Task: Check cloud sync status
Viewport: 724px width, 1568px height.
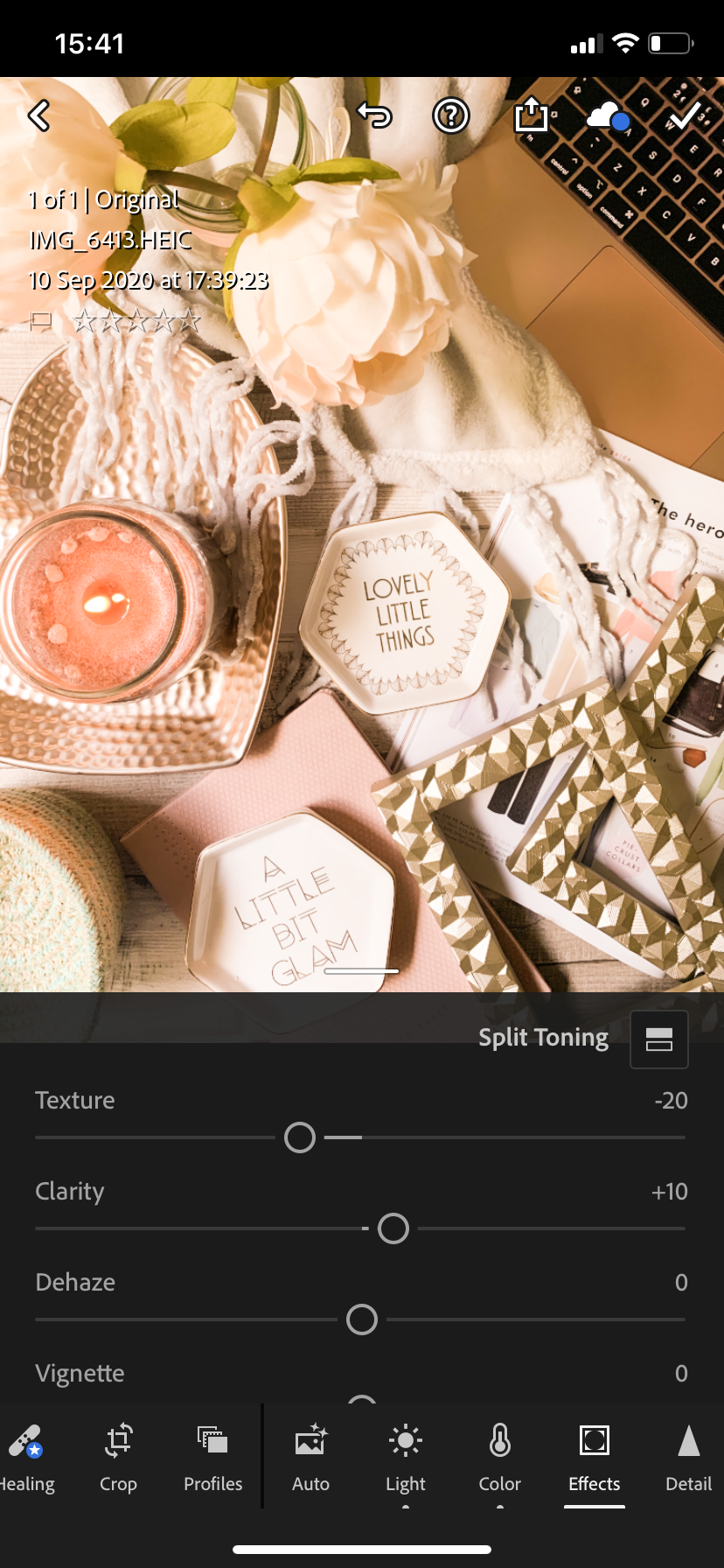Action: [x=608, y=115]
